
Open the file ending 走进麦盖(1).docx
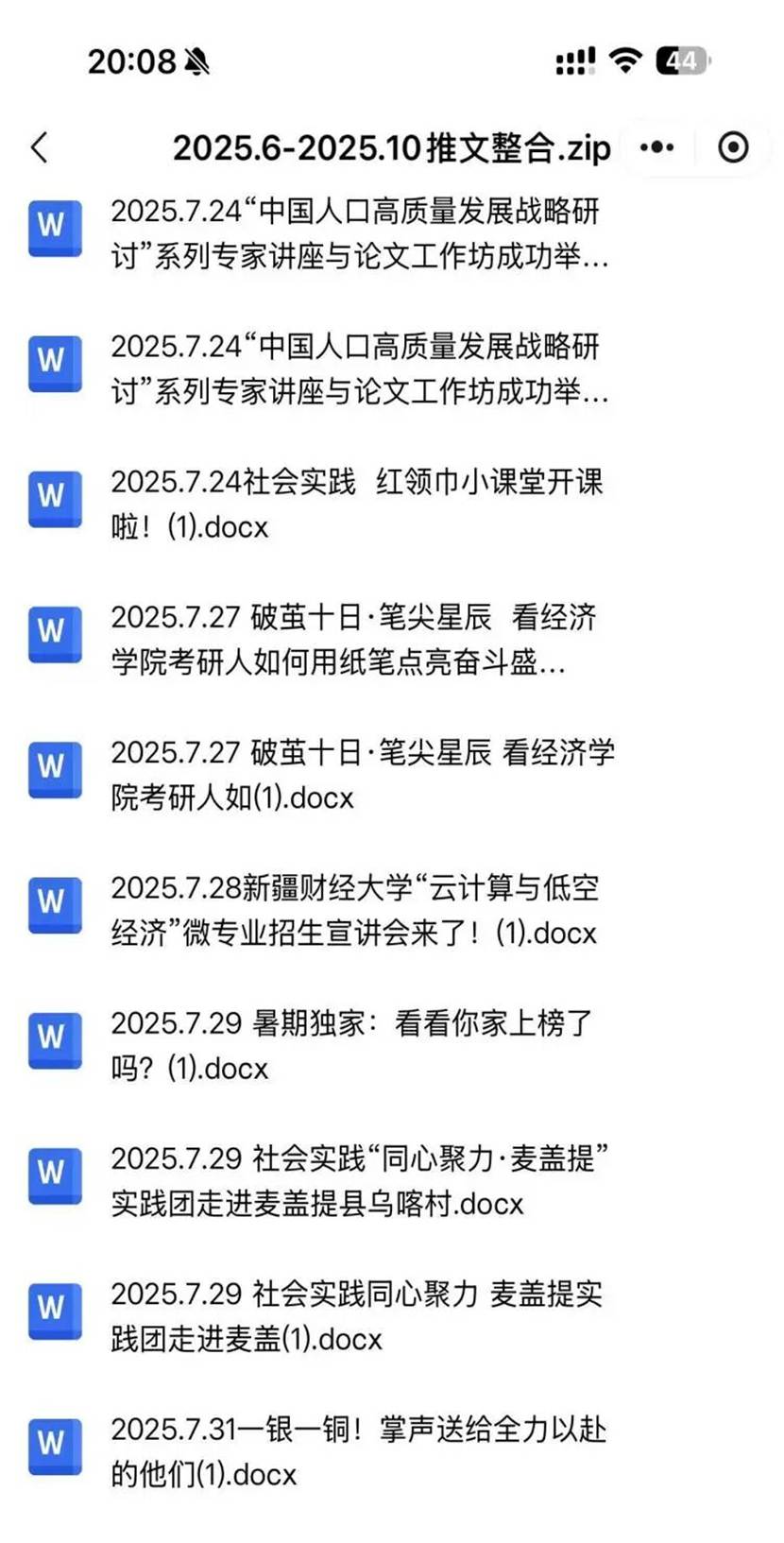(x=356, y=1314)
